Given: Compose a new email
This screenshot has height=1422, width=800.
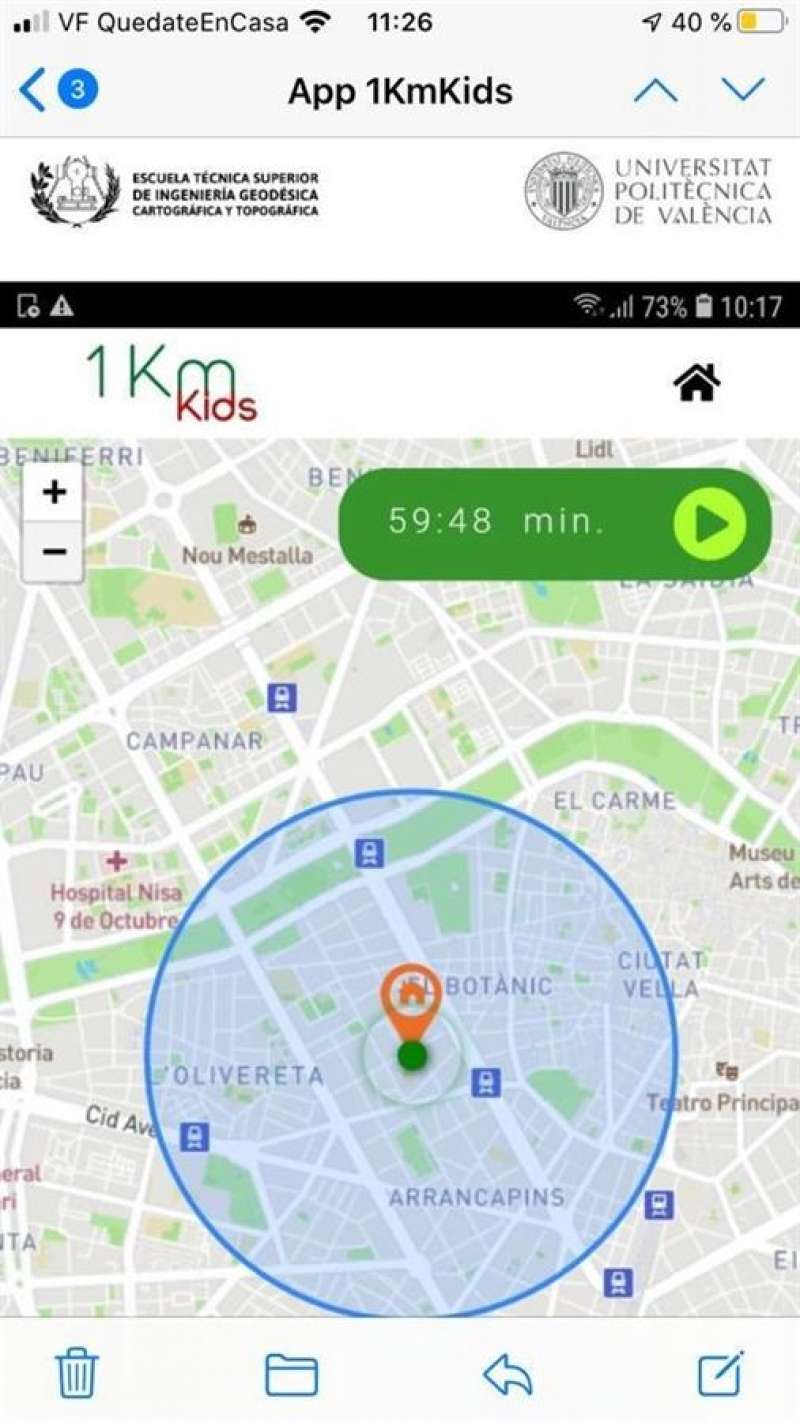Looking at the screenshot, I should tap(721, 1373).
